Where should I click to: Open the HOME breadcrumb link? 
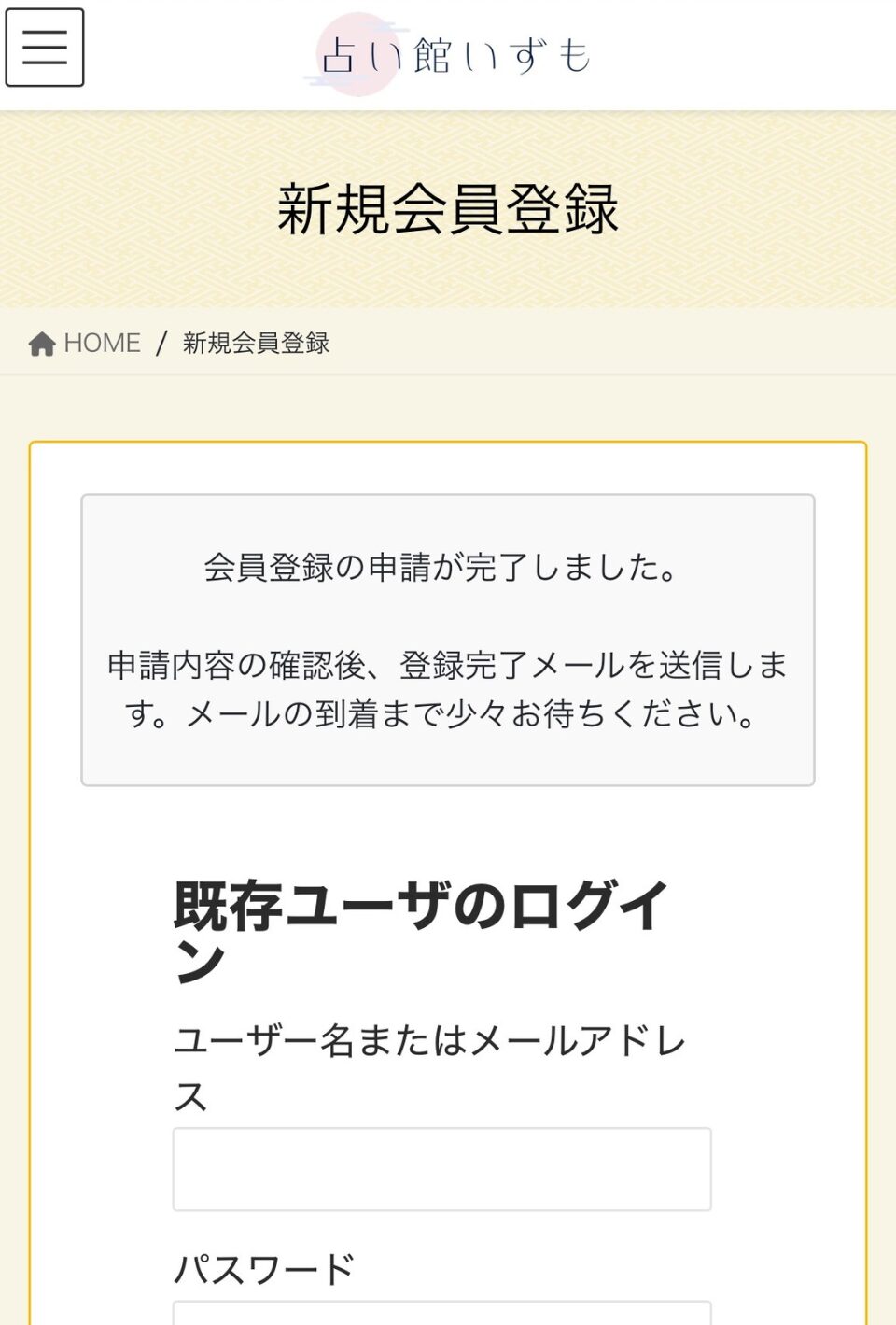tap(86, 344)
